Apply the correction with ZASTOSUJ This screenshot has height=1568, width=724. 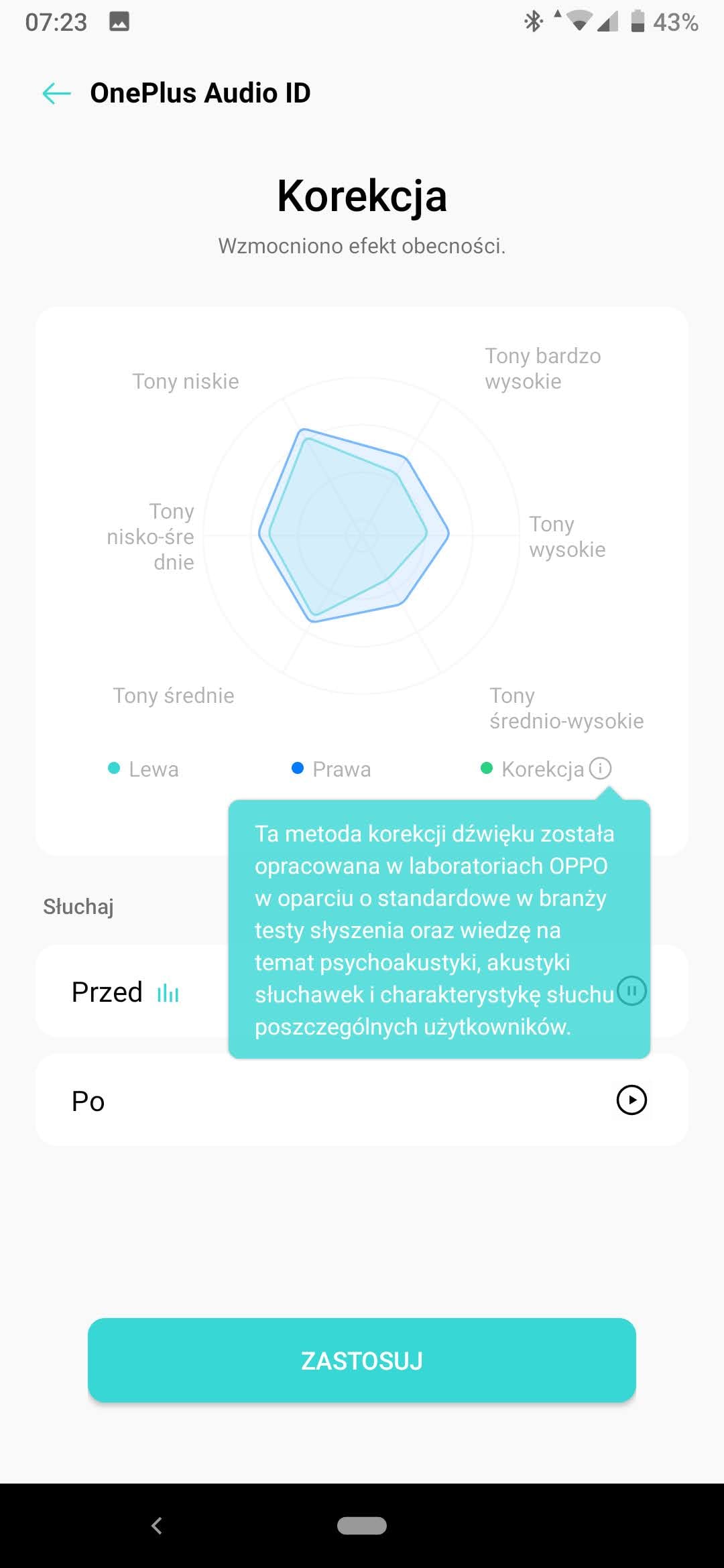coord(362,1360)
